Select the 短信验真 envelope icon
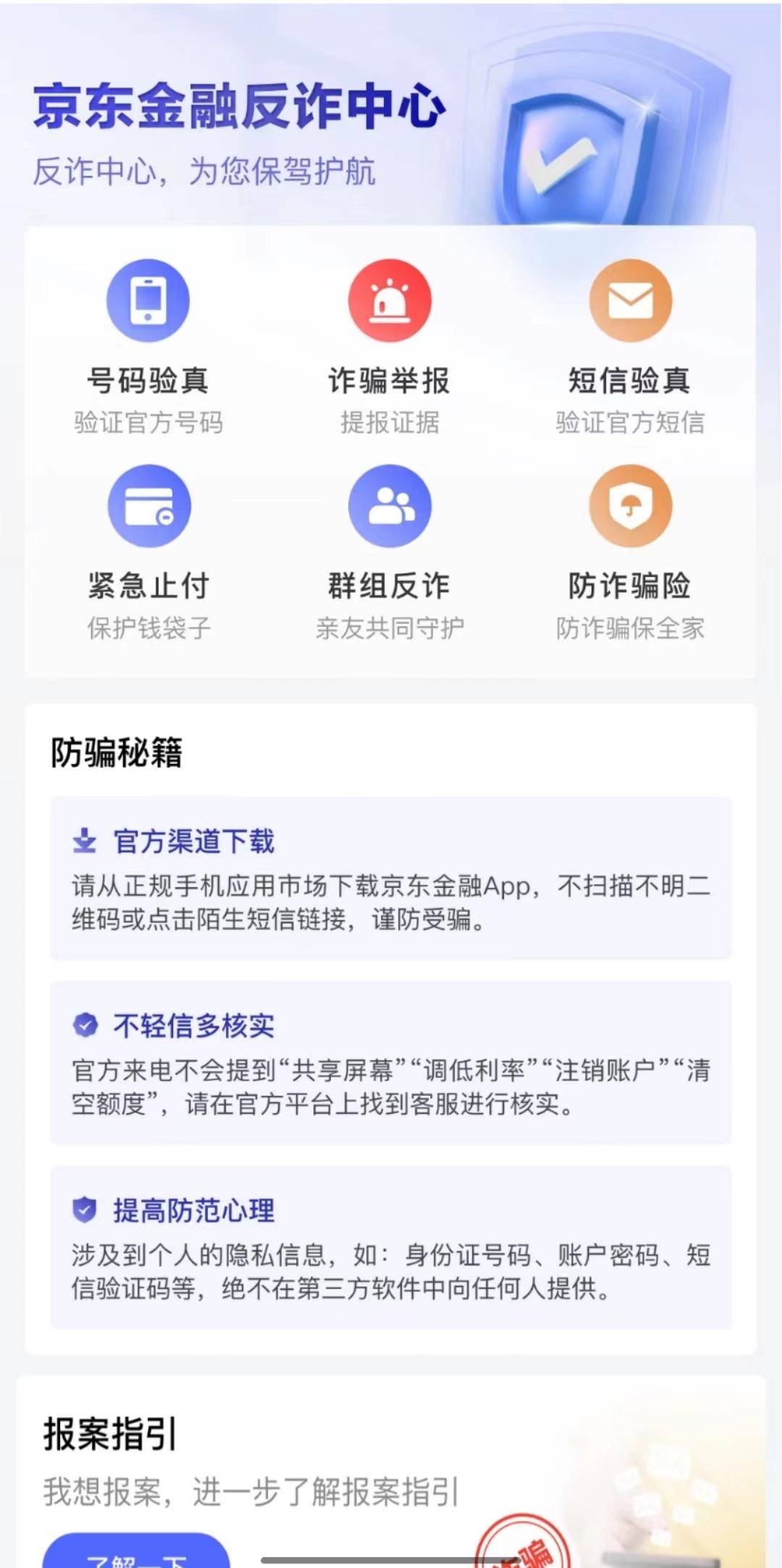This screenshot has width=782, height=1568. [x=631, y=299]
